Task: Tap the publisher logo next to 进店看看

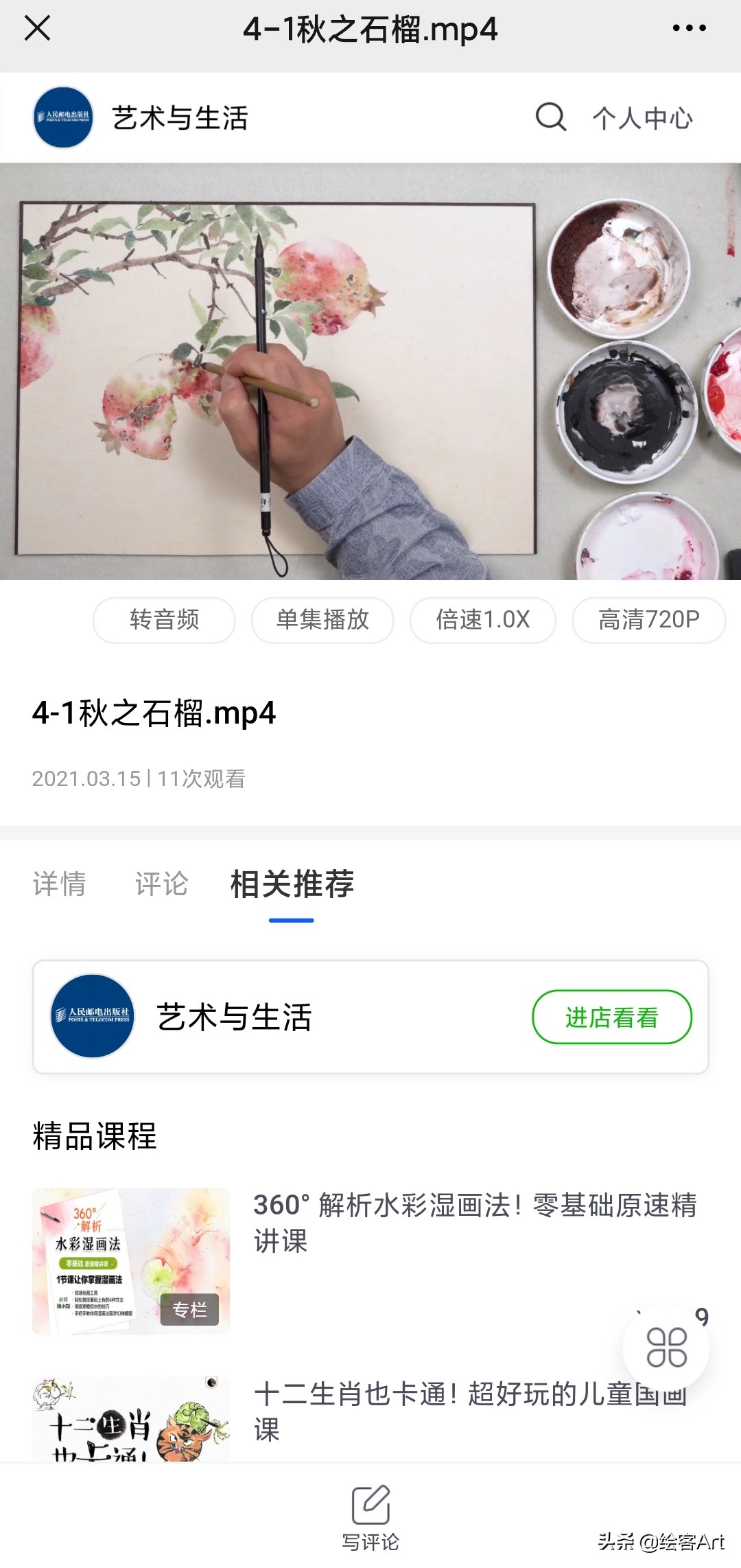Action: pos(92,1015)
